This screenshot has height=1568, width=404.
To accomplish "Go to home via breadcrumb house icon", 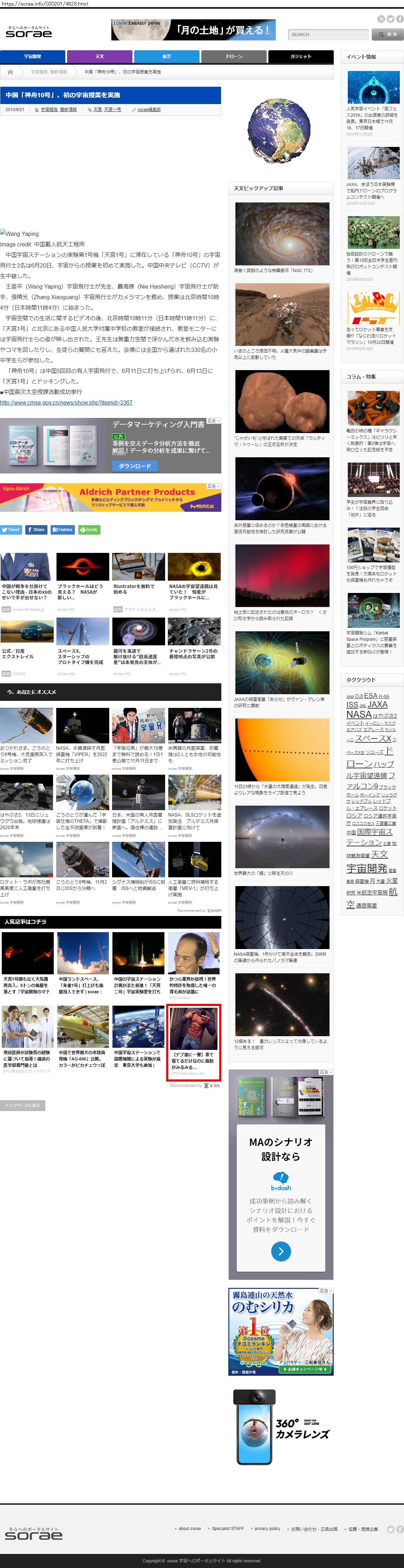I will 10,72.
